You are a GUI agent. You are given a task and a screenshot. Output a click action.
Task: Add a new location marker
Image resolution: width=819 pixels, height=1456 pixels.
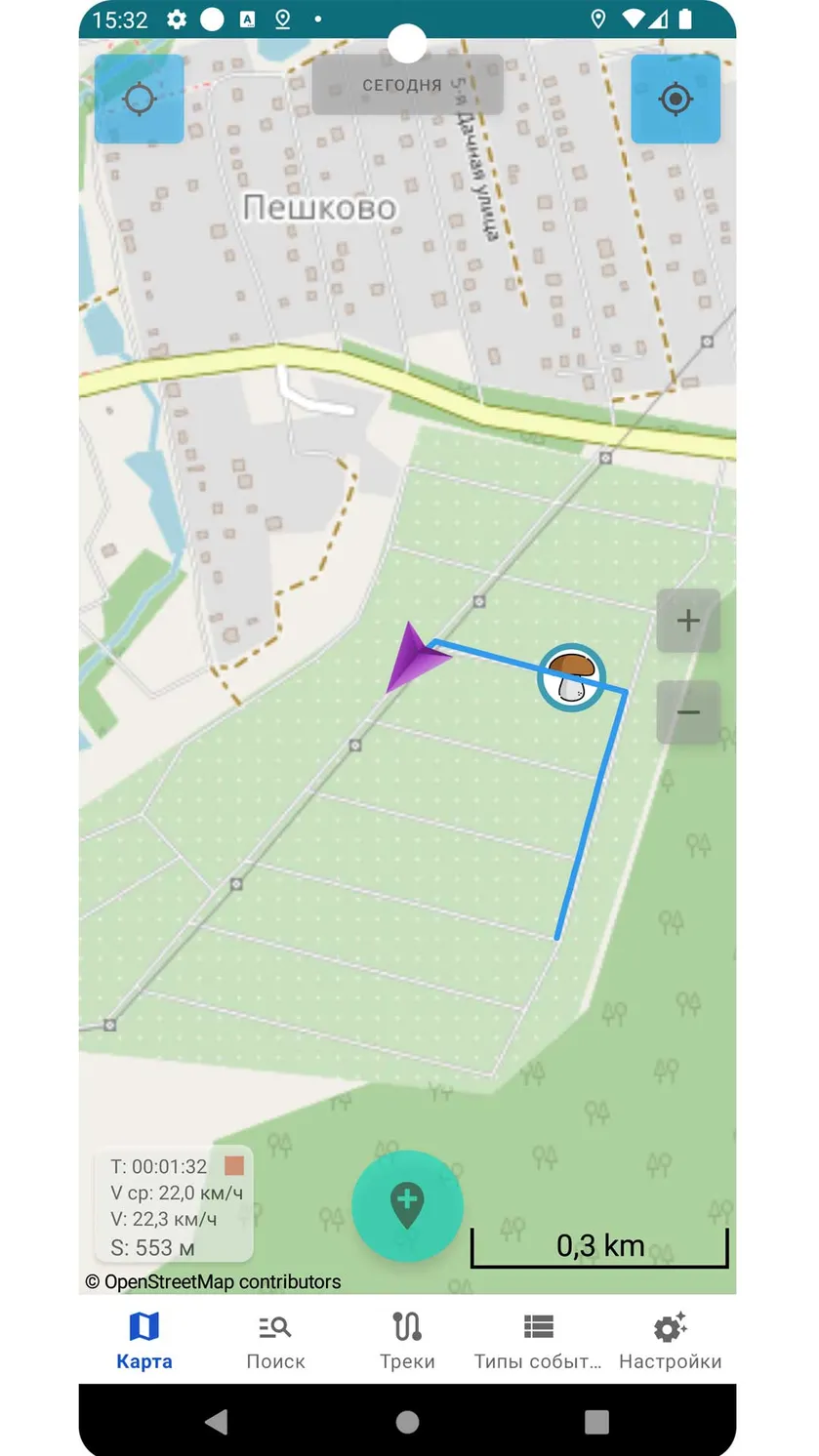(407, 1207)
